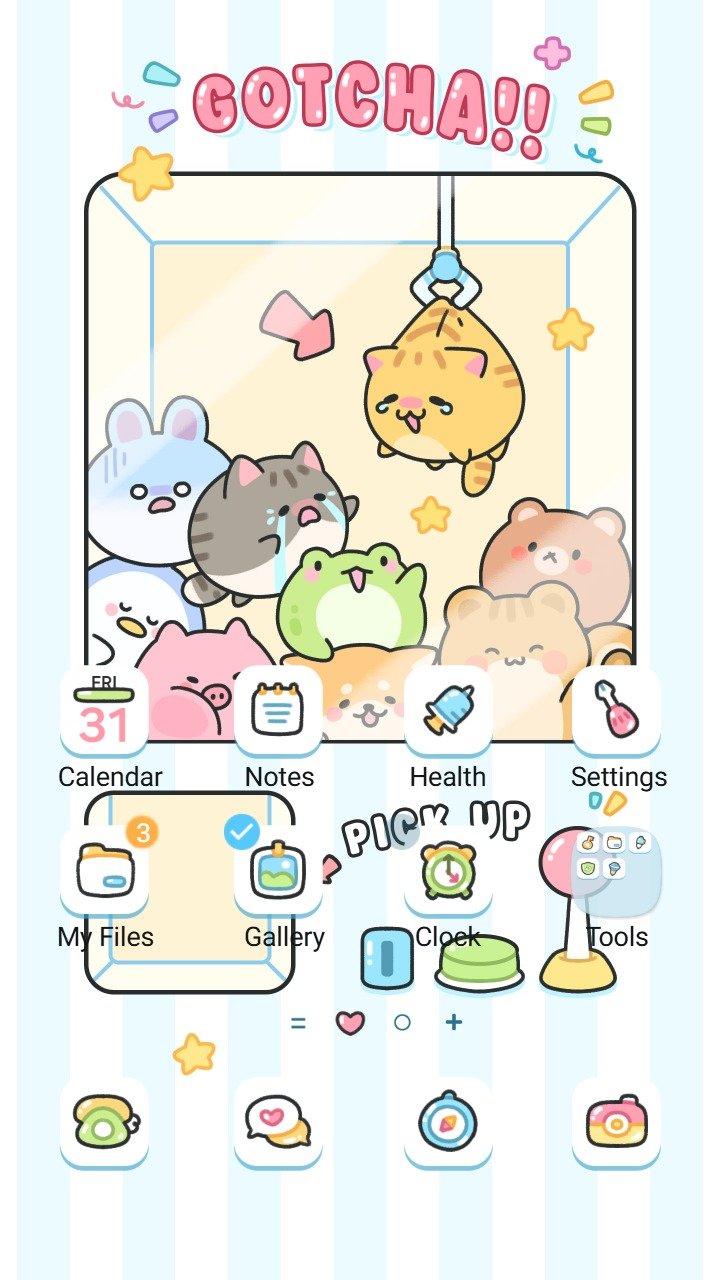Open the compass browser in the dock

pyautogui.click(x=448, y=1122)
